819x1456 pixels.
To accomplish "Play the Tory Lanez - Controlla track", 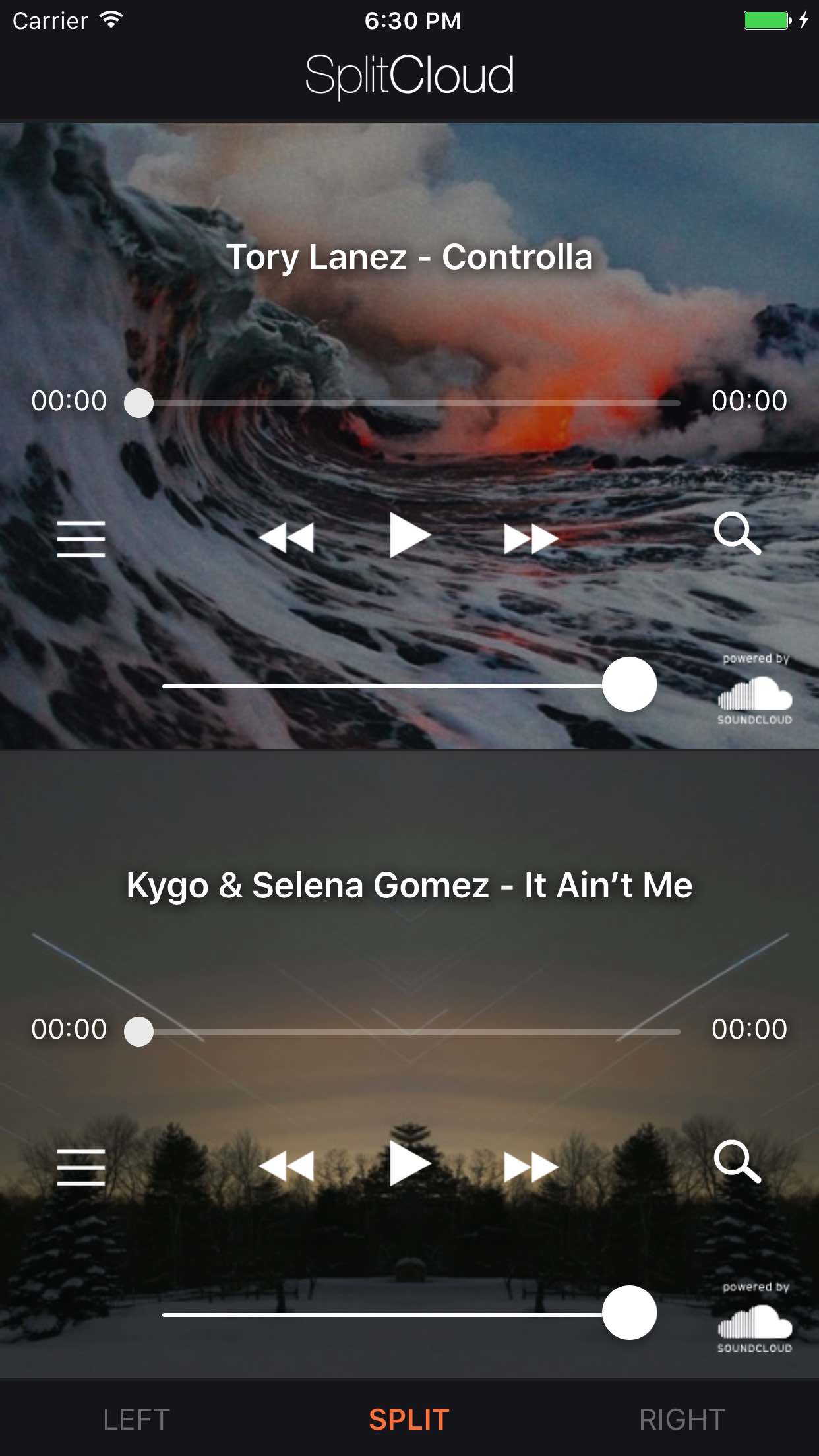I will click(x=409, y=535).
